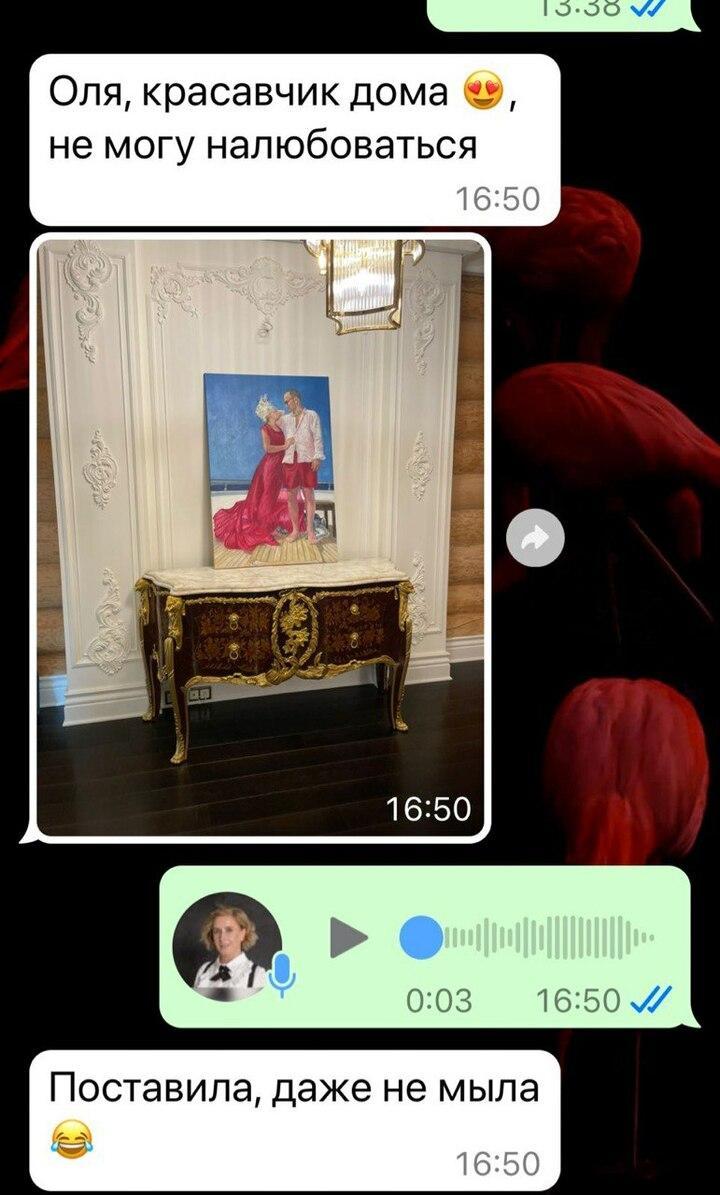Play the 0:03 voice message
Viewport: 720px width, 1195px height.
[349, 937]
